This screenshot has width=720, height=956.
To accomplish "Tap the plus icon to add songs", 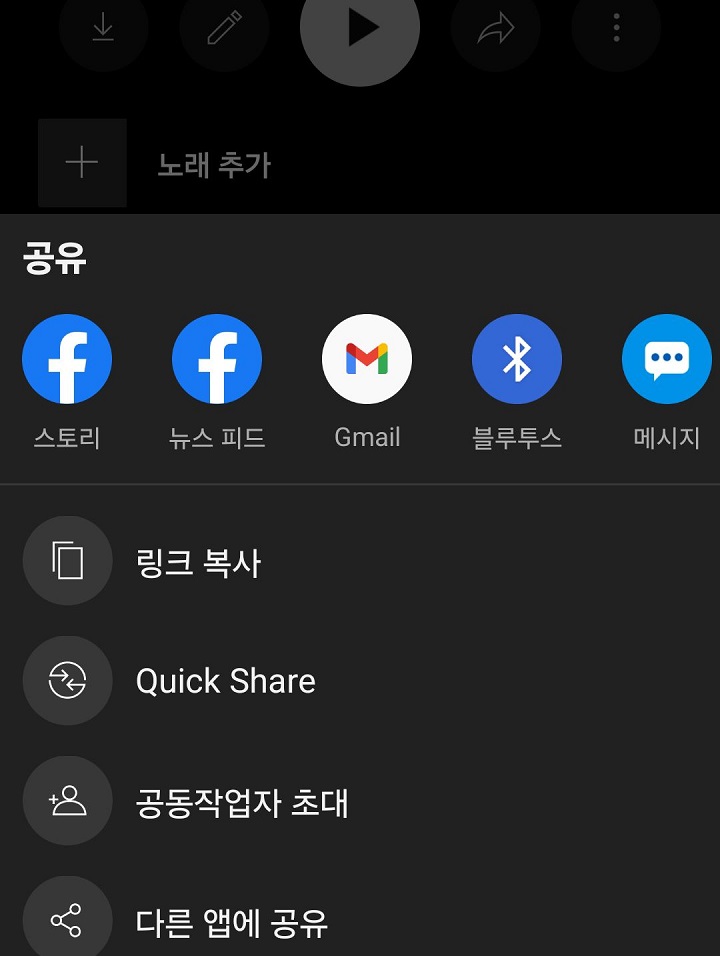I will 82,162.
